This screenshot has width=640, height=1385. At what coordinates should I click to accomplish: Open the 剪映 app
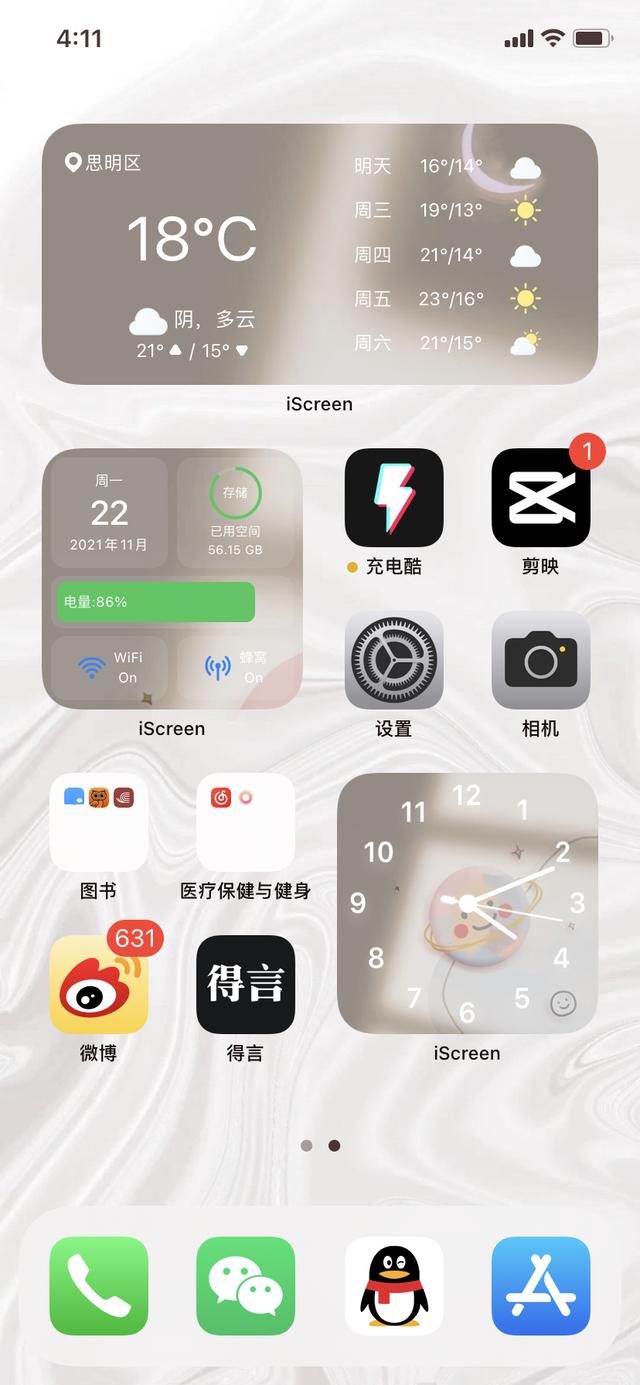coord(541,497)
